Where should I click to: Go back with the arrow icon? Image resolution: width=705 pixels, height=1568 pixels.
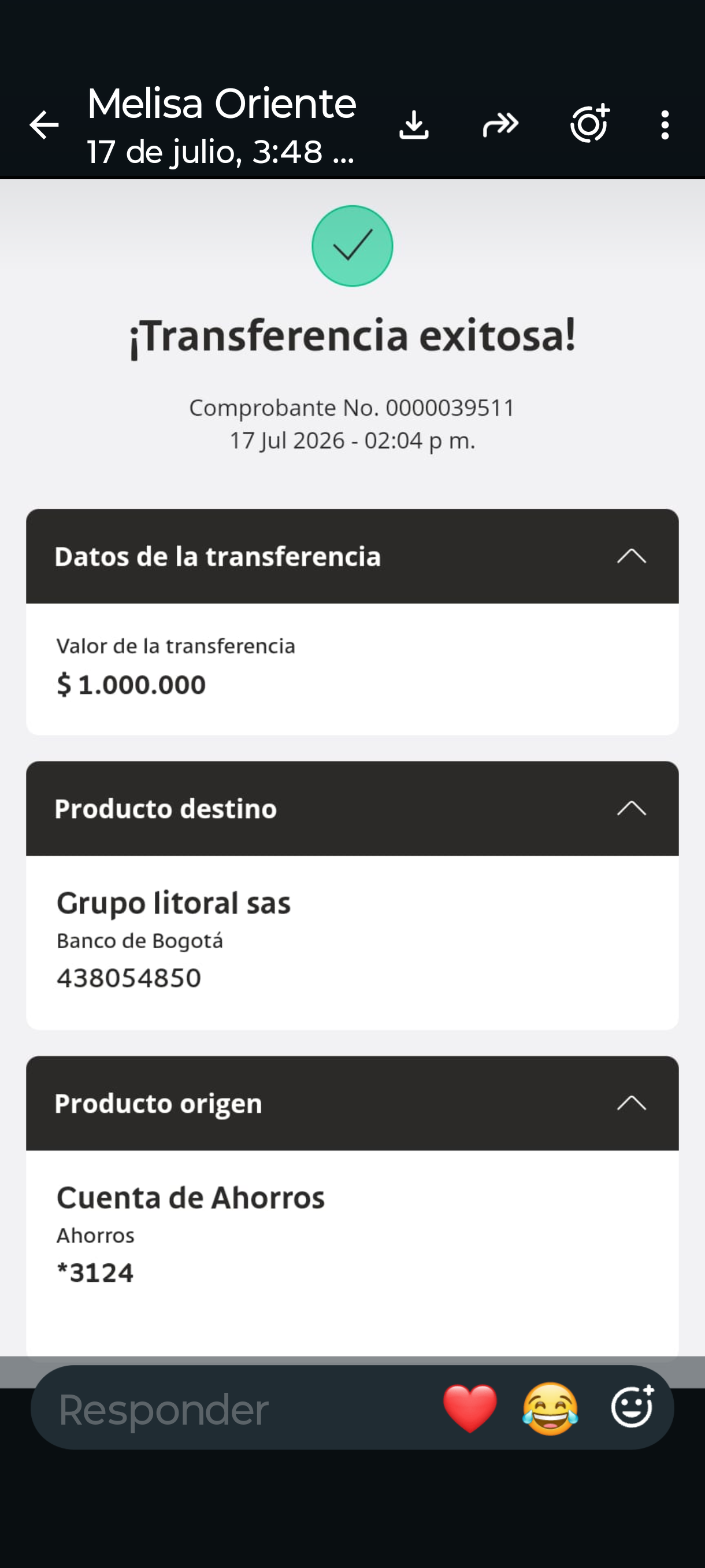click(44, 125)
